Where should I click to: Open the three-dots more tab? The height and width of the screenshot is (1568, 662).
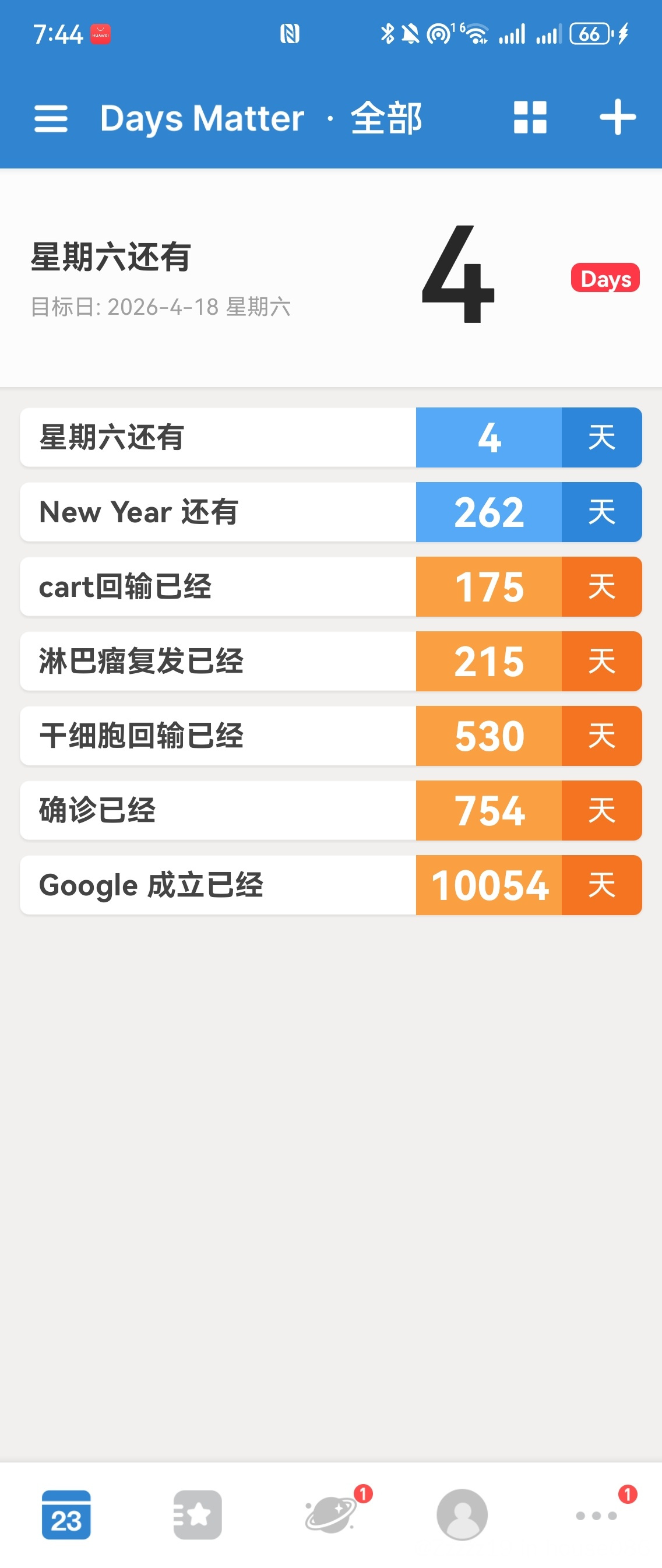click(x=596, y=1514)
